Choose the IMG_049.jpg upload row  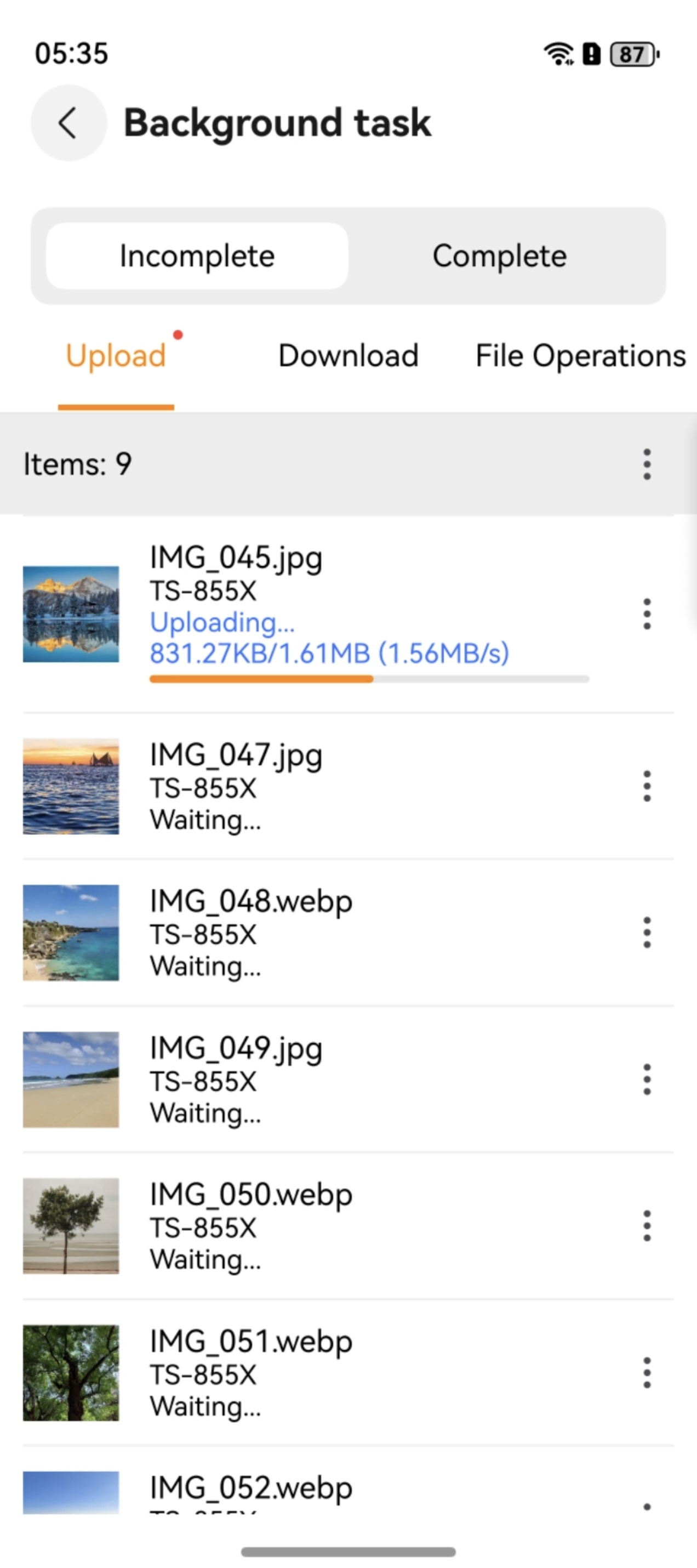[328, 1079]
